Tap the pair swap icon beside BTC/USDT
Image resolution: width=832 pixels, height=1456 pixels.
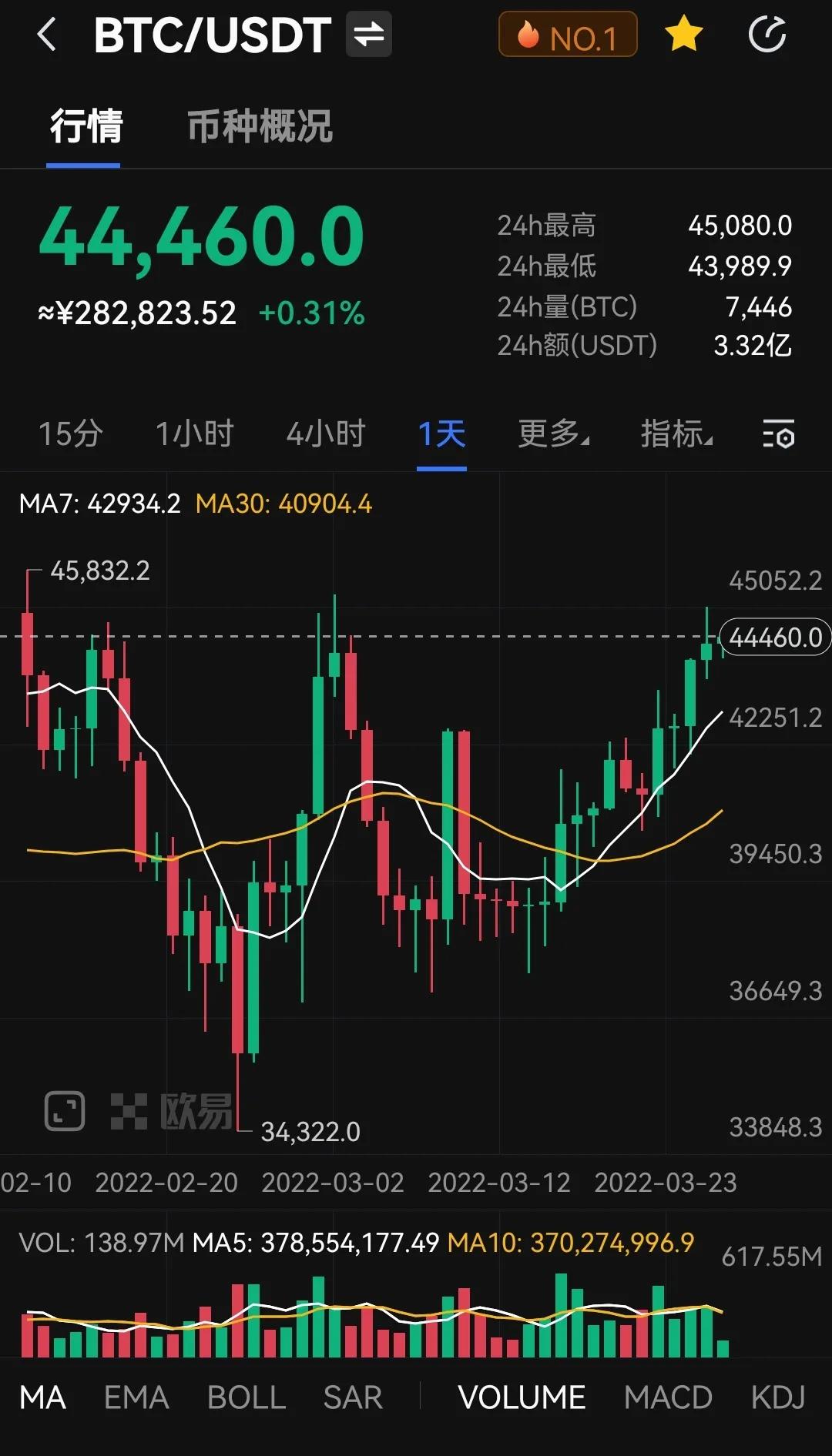368,34
